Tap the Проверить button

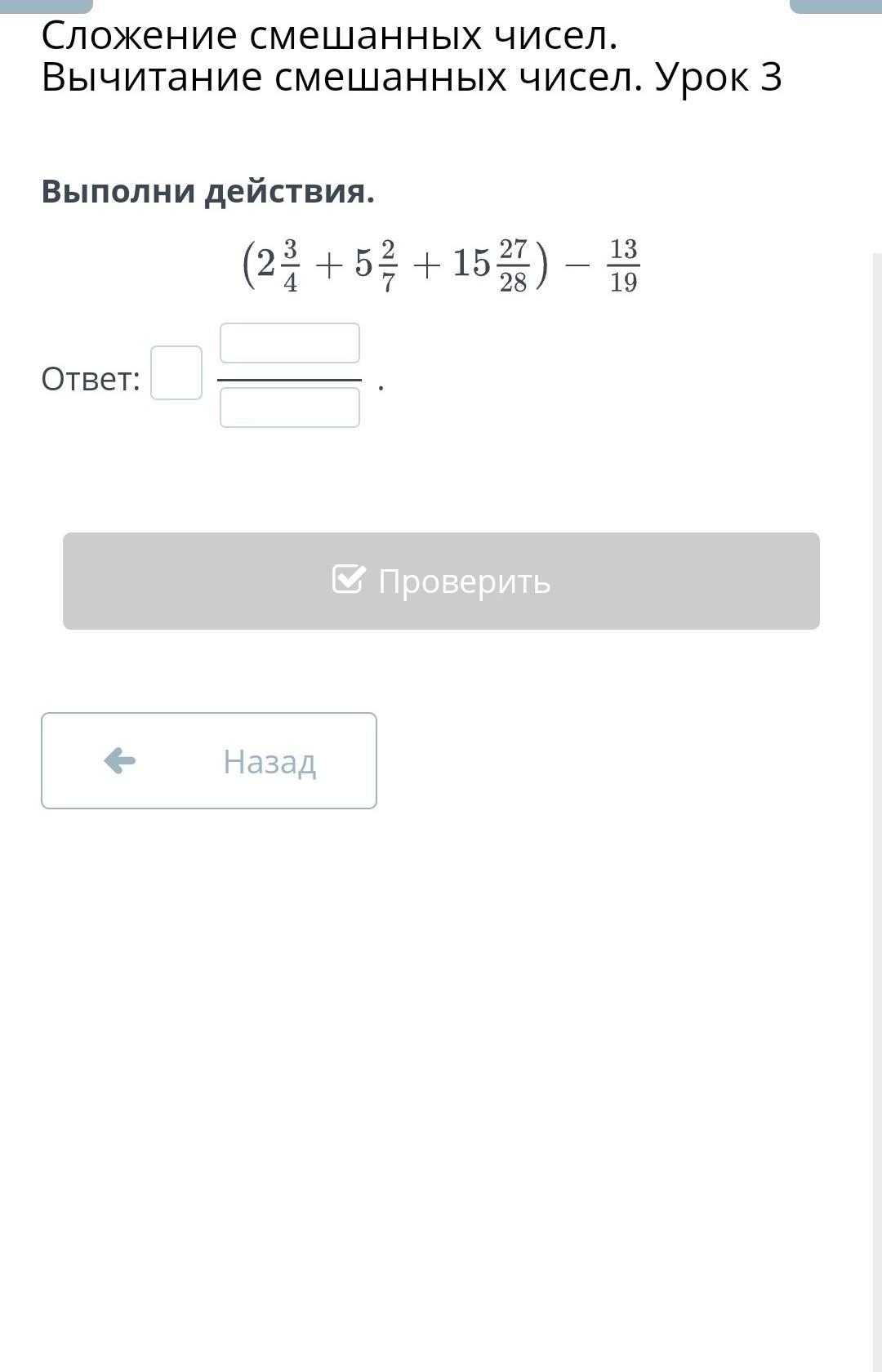(x=441, y=581)
